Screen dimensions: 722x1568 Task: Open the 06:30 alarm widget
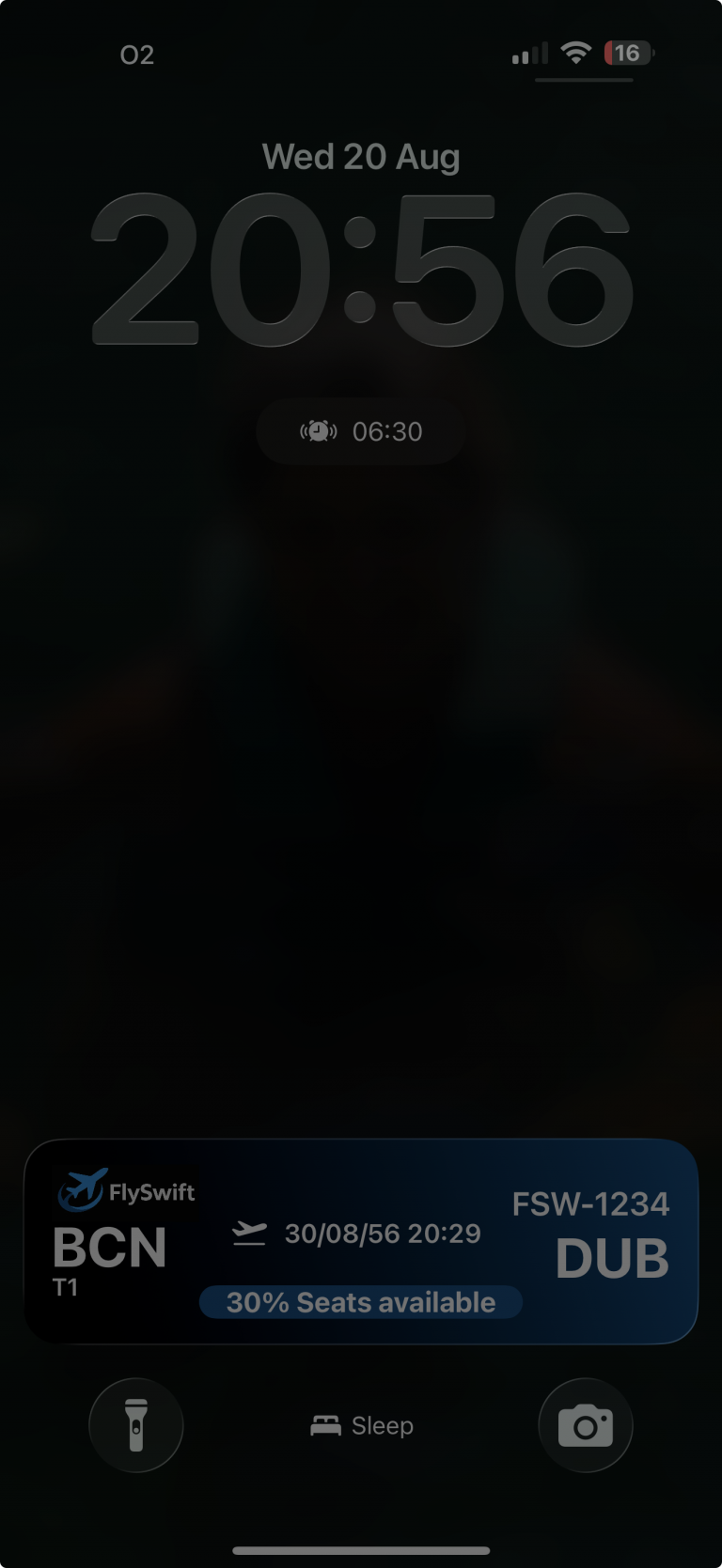(x=361, y=431)
